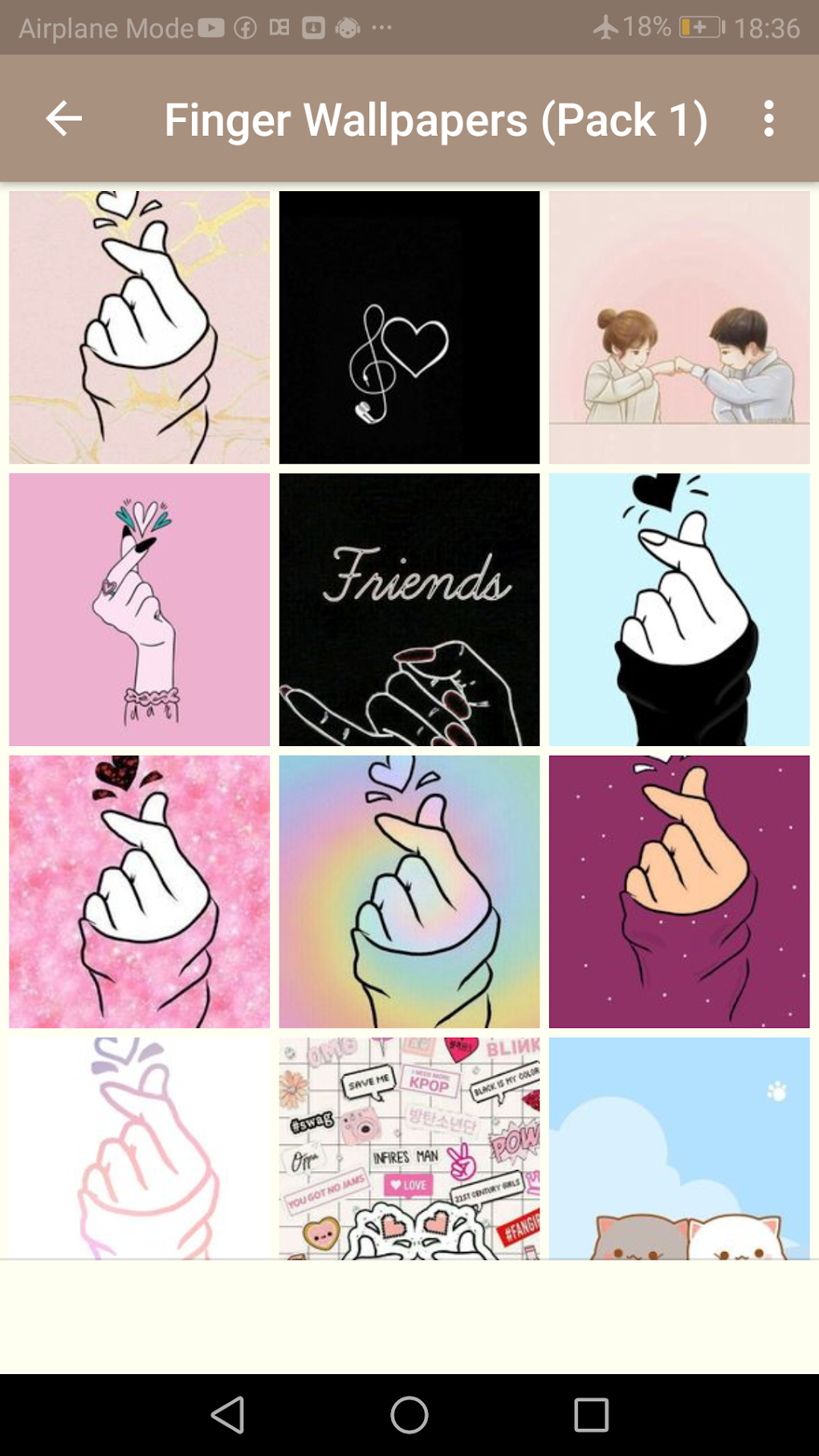Screen dimensions: 819x1456
Task: Open the purple sleeve finger heart wallpaper
Action: click(679, 891)
